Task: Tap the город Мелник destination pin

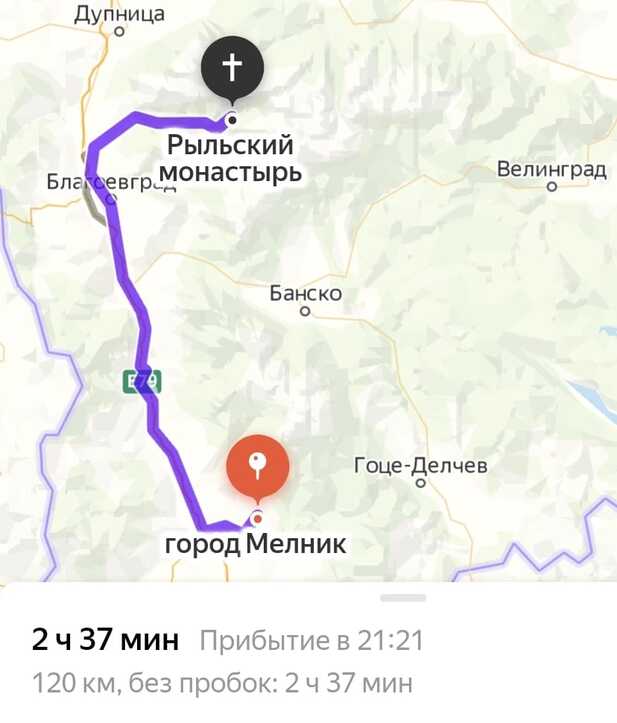Action: click(257, 466)
